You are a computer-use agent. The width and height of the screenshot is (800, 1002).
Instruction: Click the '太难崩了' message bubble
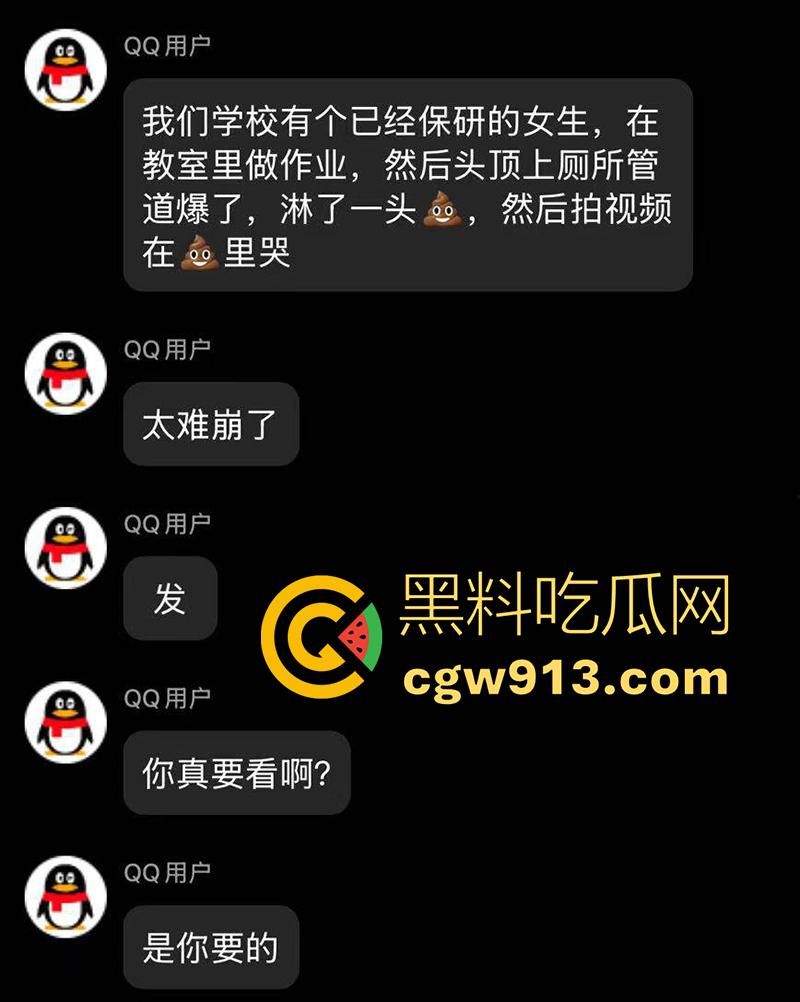[211, 424]
